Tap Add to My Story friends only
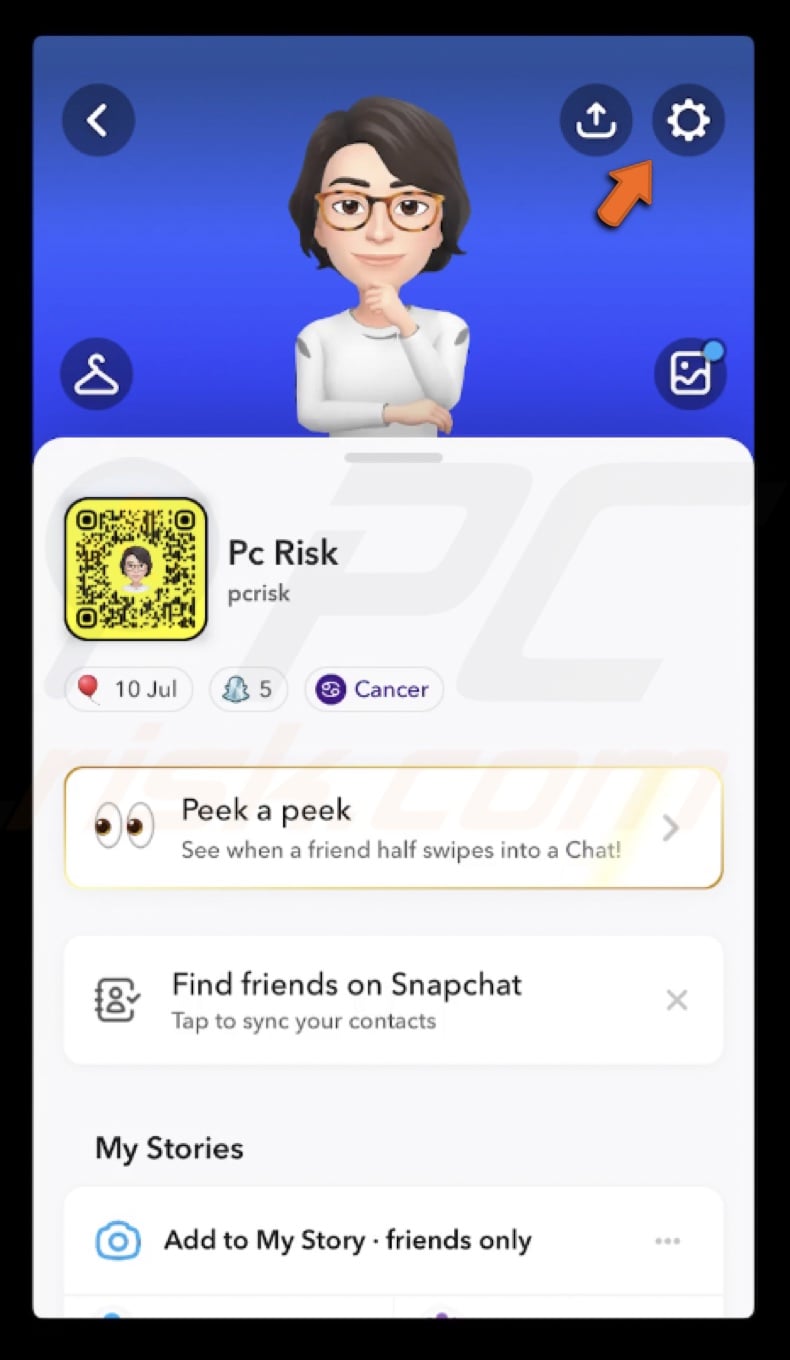Screen dimensions: 790x1360 [x=347, y=1240]
